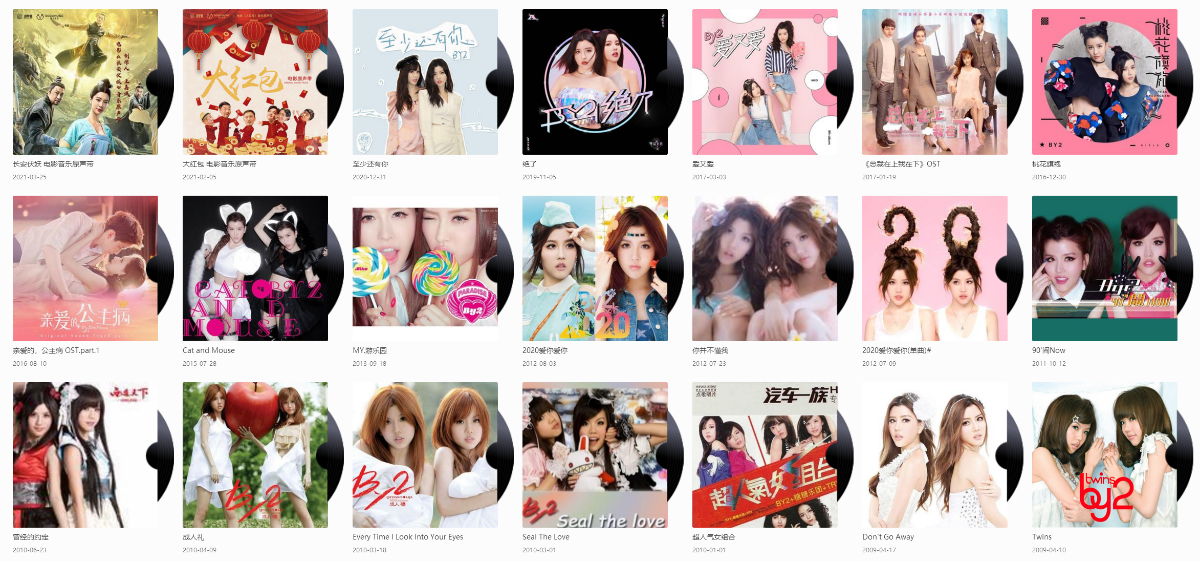Screen dimensions: 1200x561
Task: View the 绝了 album
Action: pyautogui.click(x=595, y=82)
